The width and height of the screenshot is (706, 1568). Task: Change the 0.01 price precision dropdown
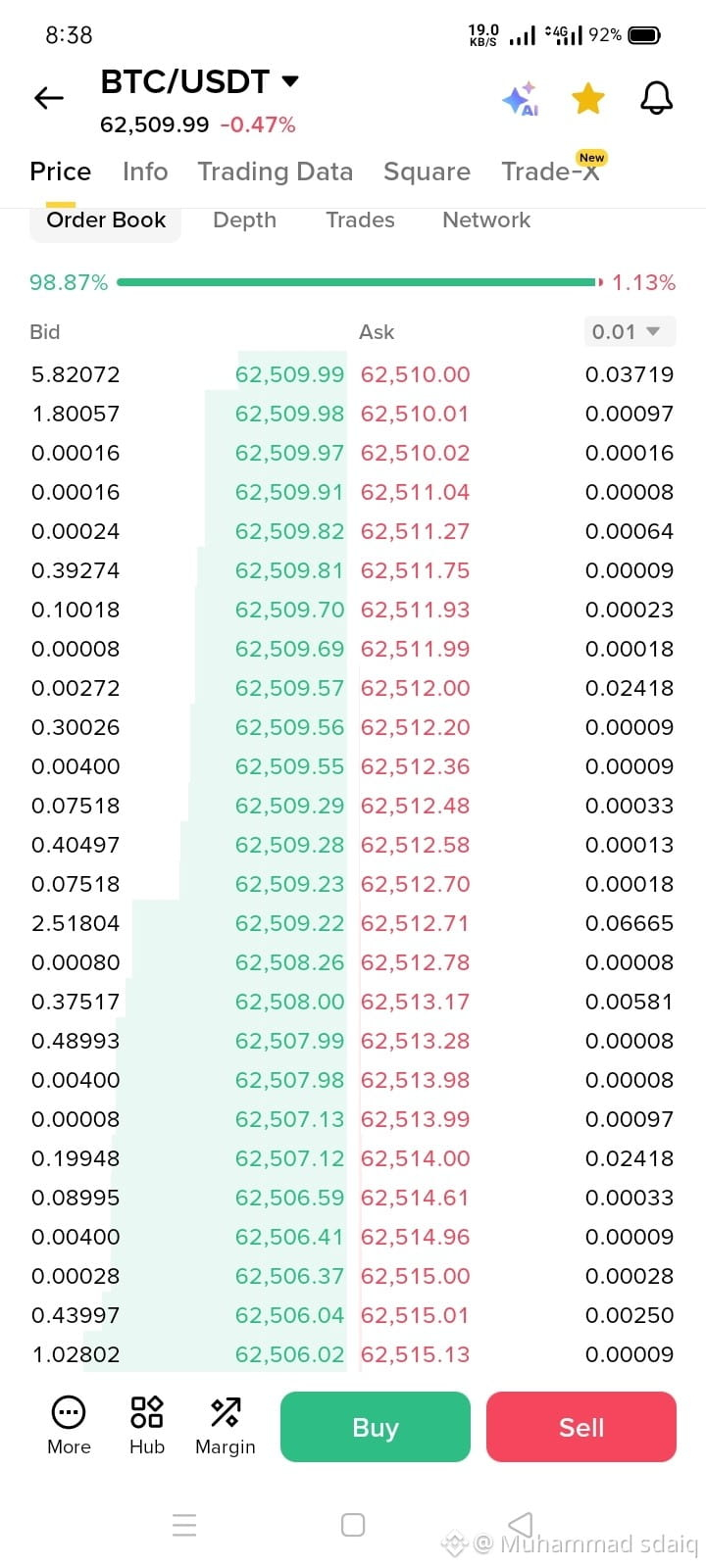tap(629, 331)
